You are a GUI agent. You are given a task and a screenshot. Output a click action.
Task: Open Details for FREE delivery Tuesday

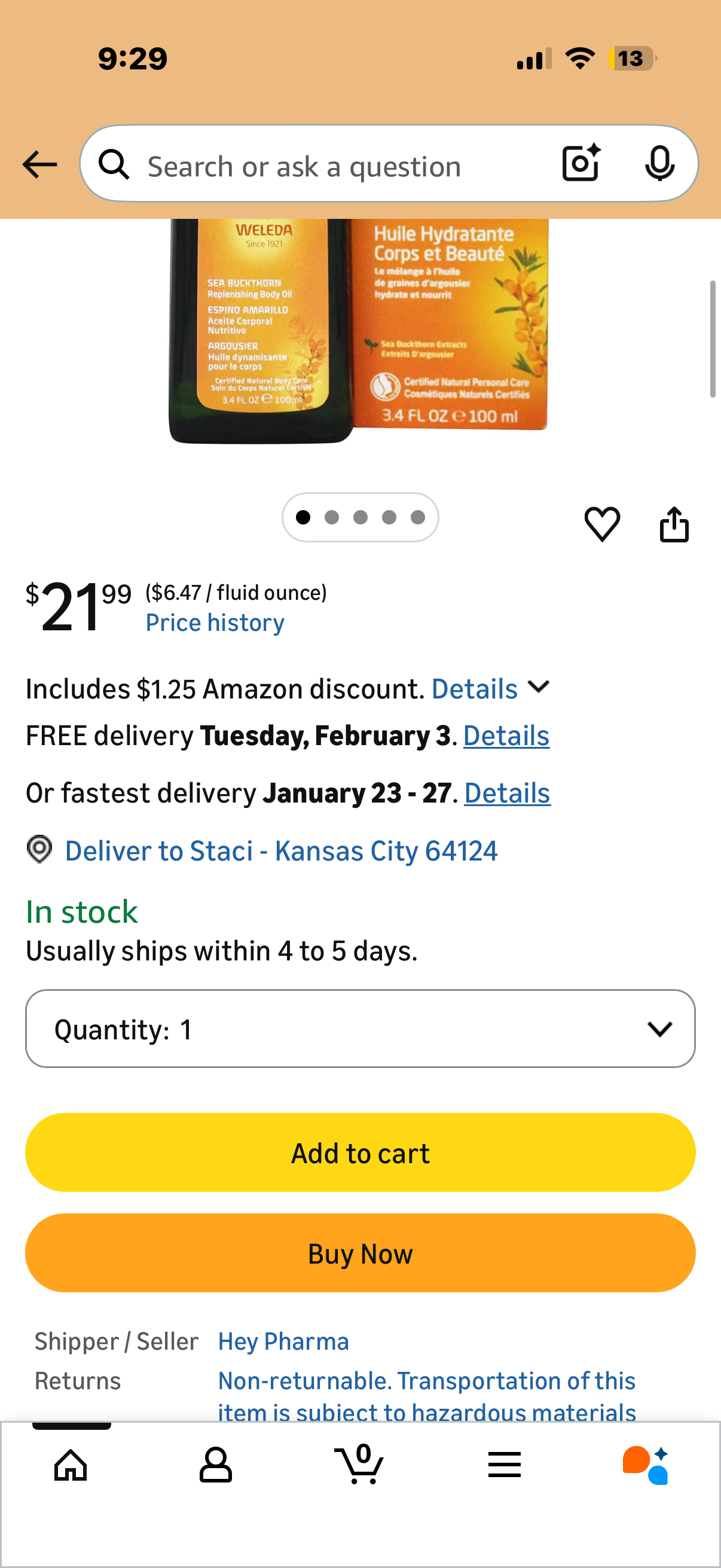click(x=506, y=736)
